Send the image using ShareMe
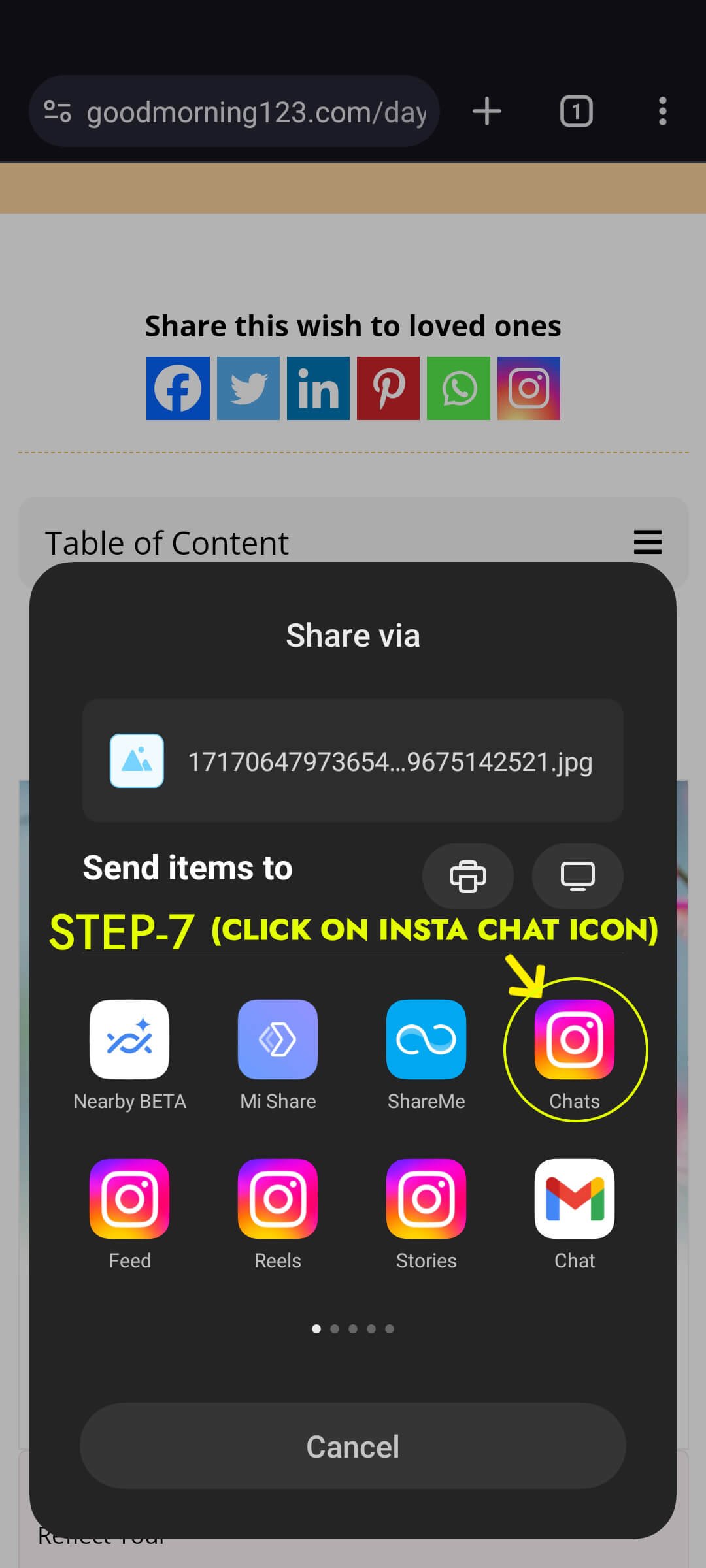 [x=426, y=1040]
